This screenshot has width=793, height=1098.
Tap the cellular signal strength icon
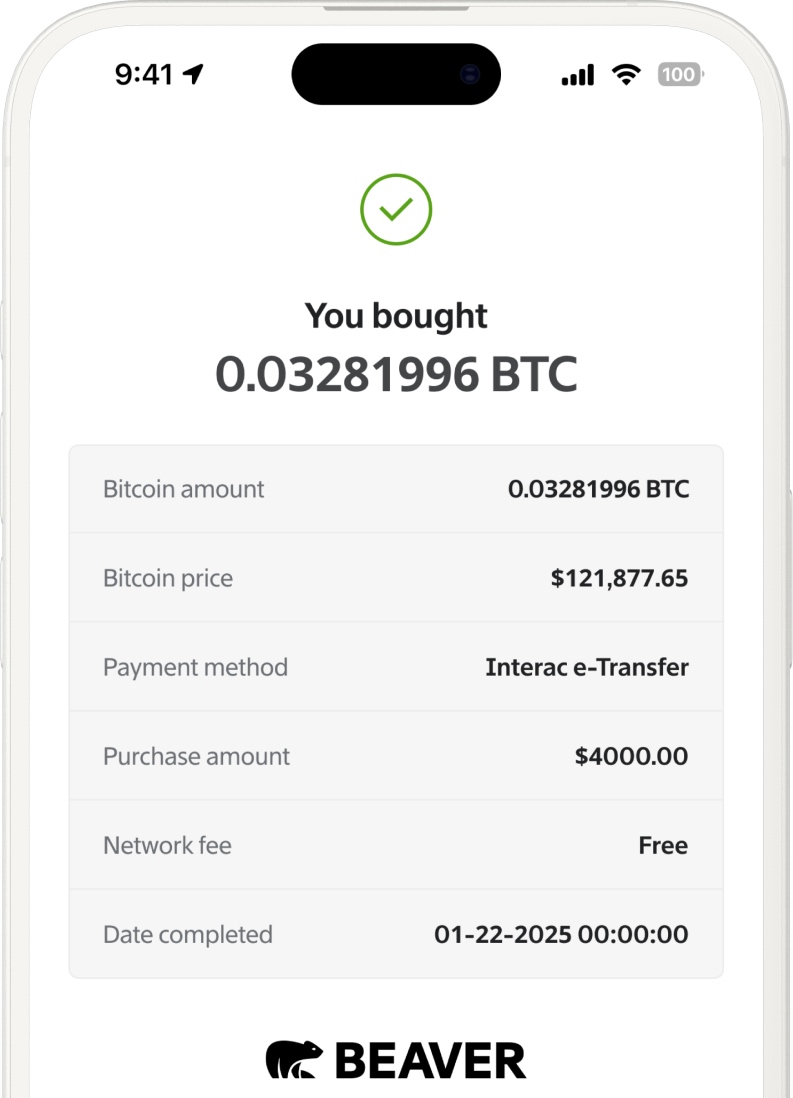pos(576,75)
